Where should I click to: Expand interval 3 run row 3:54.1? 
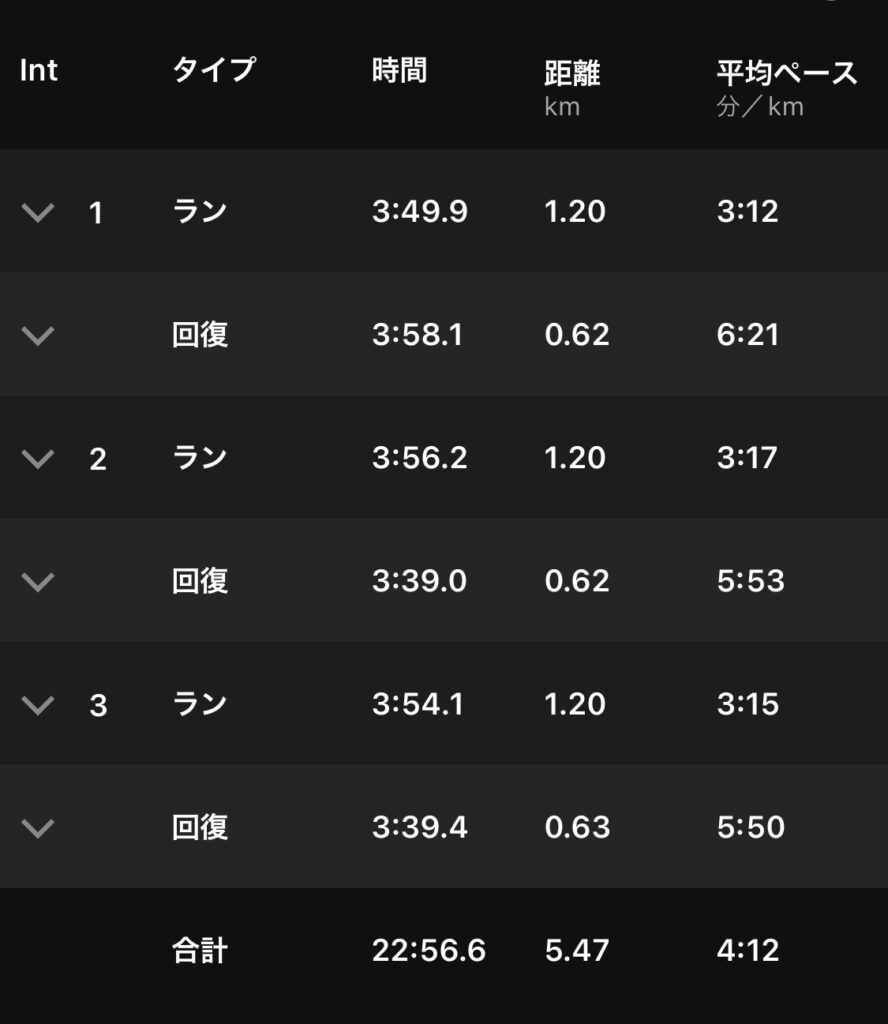pyautogui.click(x=37, y=705)
